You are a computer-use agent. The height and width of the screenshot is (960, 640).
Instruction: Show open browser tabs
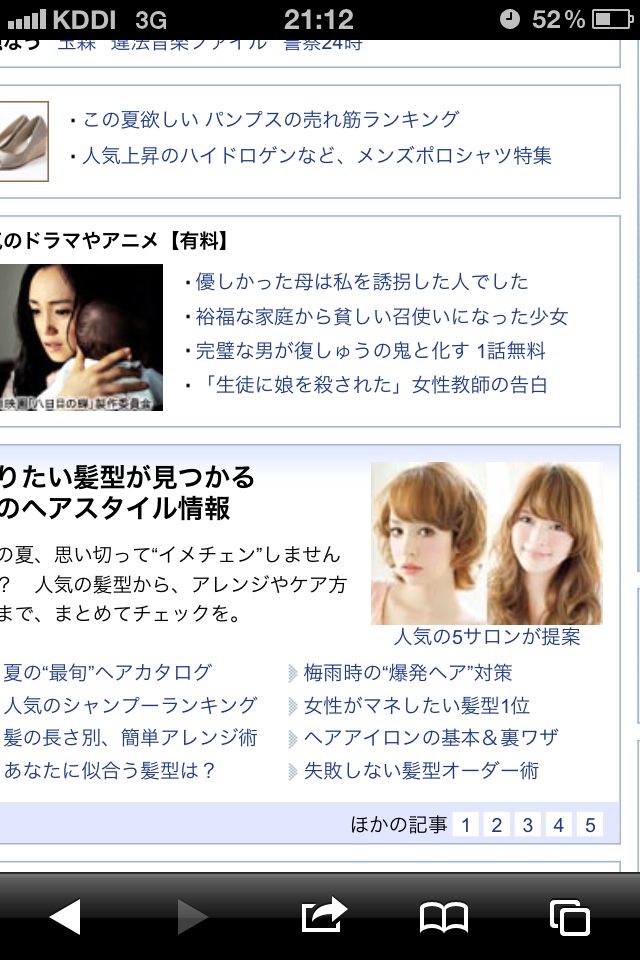569,915
